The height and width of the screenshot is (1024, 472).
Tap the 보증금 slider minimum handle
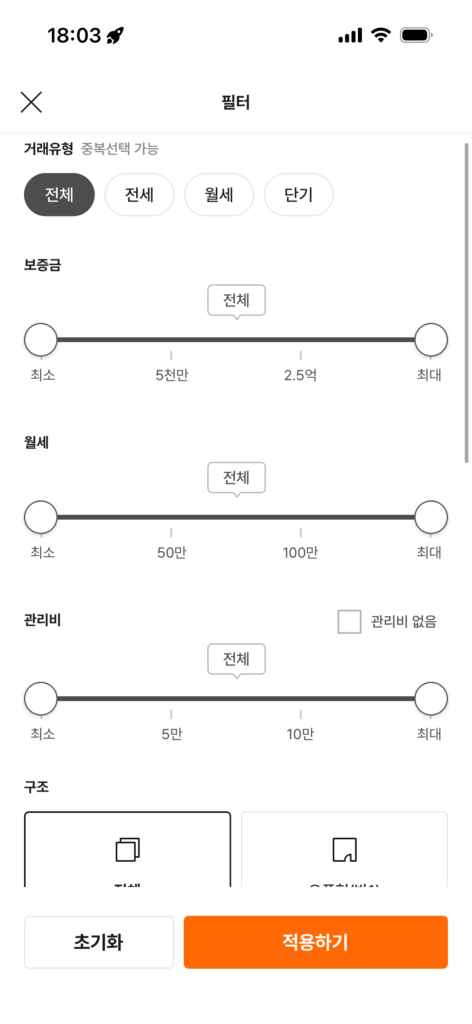40,340
